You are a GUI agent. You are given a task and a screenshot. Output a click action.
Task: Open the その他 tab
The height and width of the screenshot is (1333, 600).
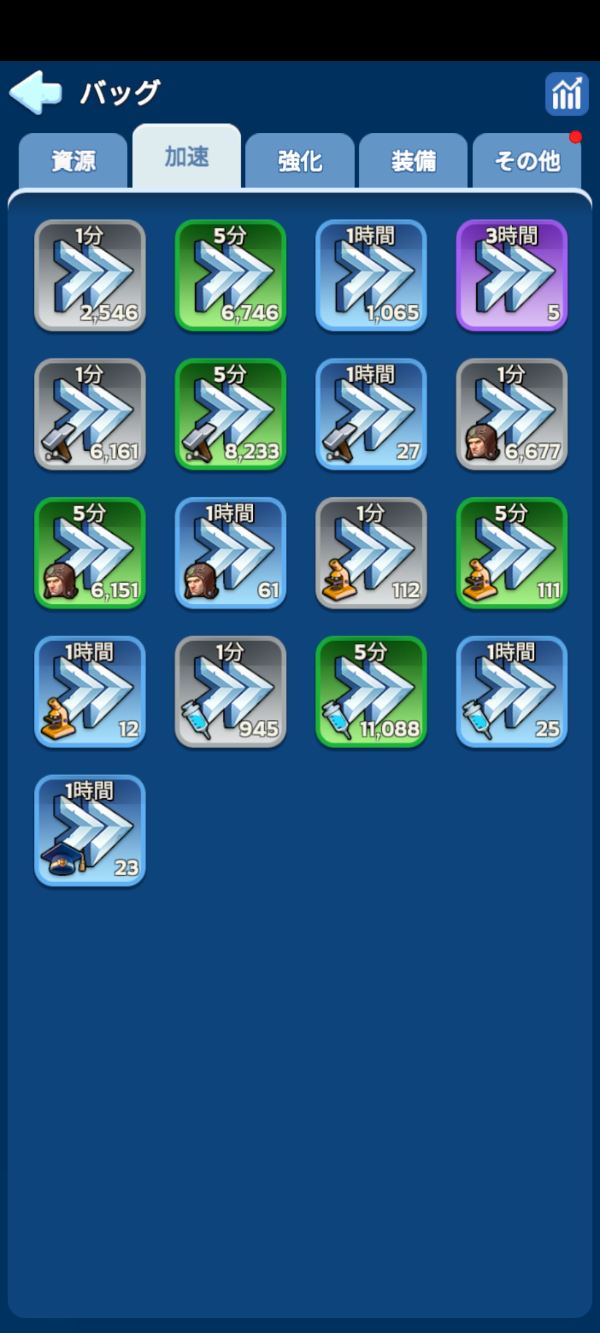[527, 161]
